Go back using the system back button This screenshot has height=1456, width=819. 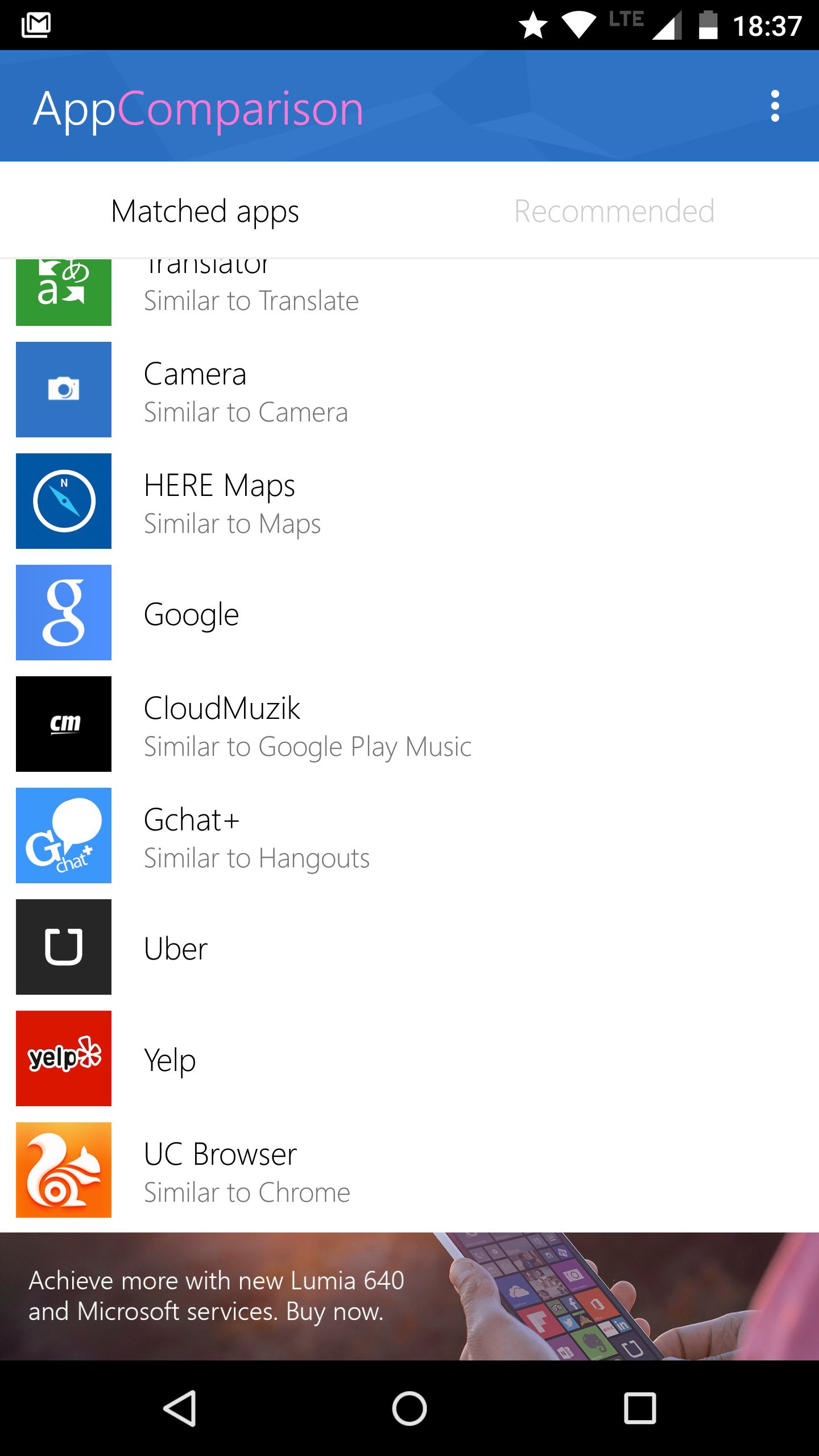[180, 1408]
